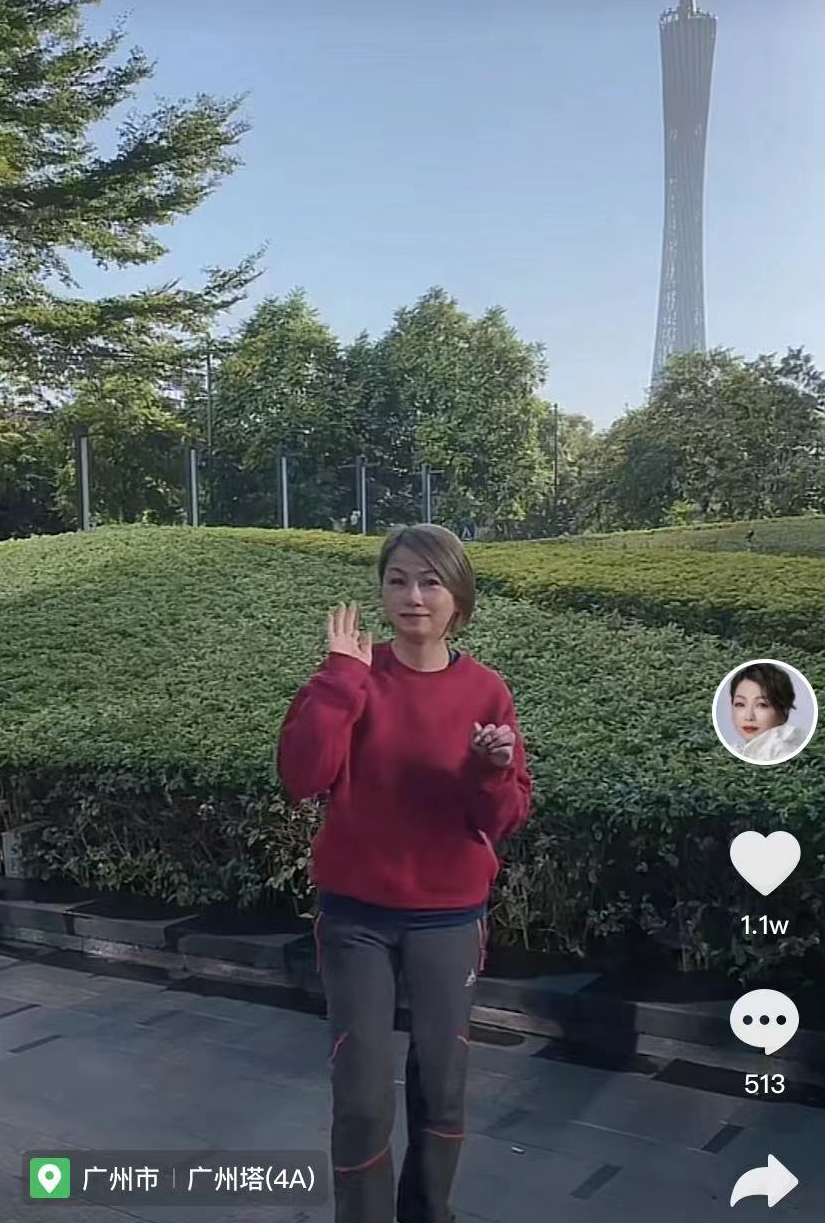Select the map pin on the location tag

pos(52,1179)
